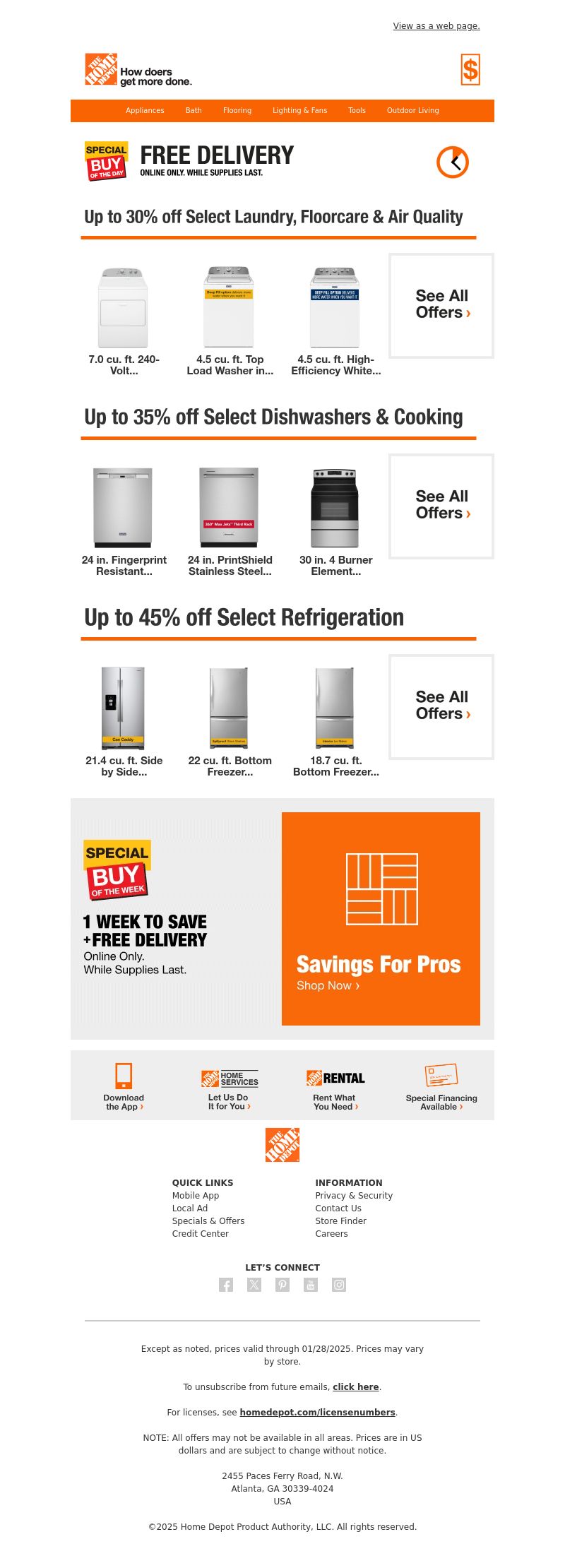Shop Now on Savings For Pros
565x1568 pixels.
click(328, 985)
